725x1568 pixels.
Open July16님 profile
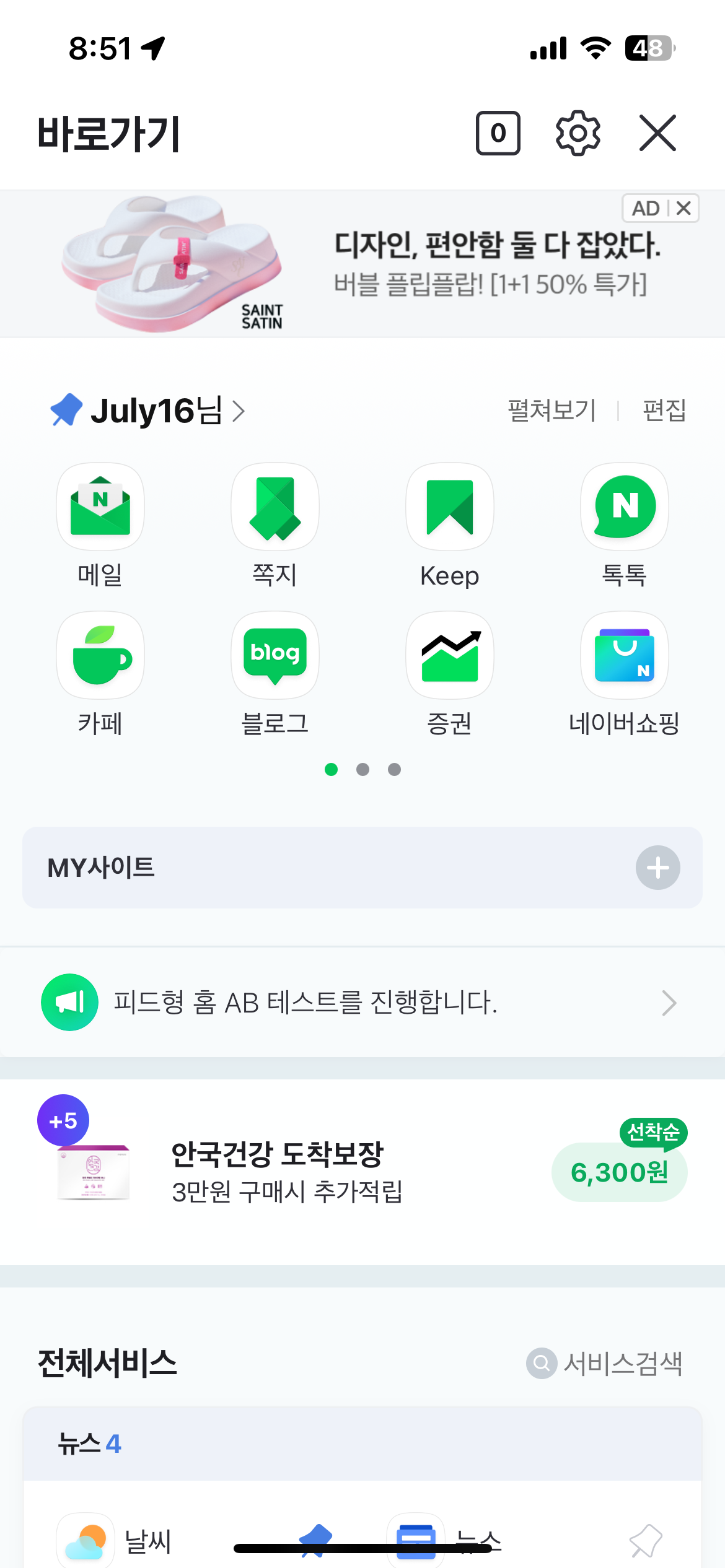point(155,411)
